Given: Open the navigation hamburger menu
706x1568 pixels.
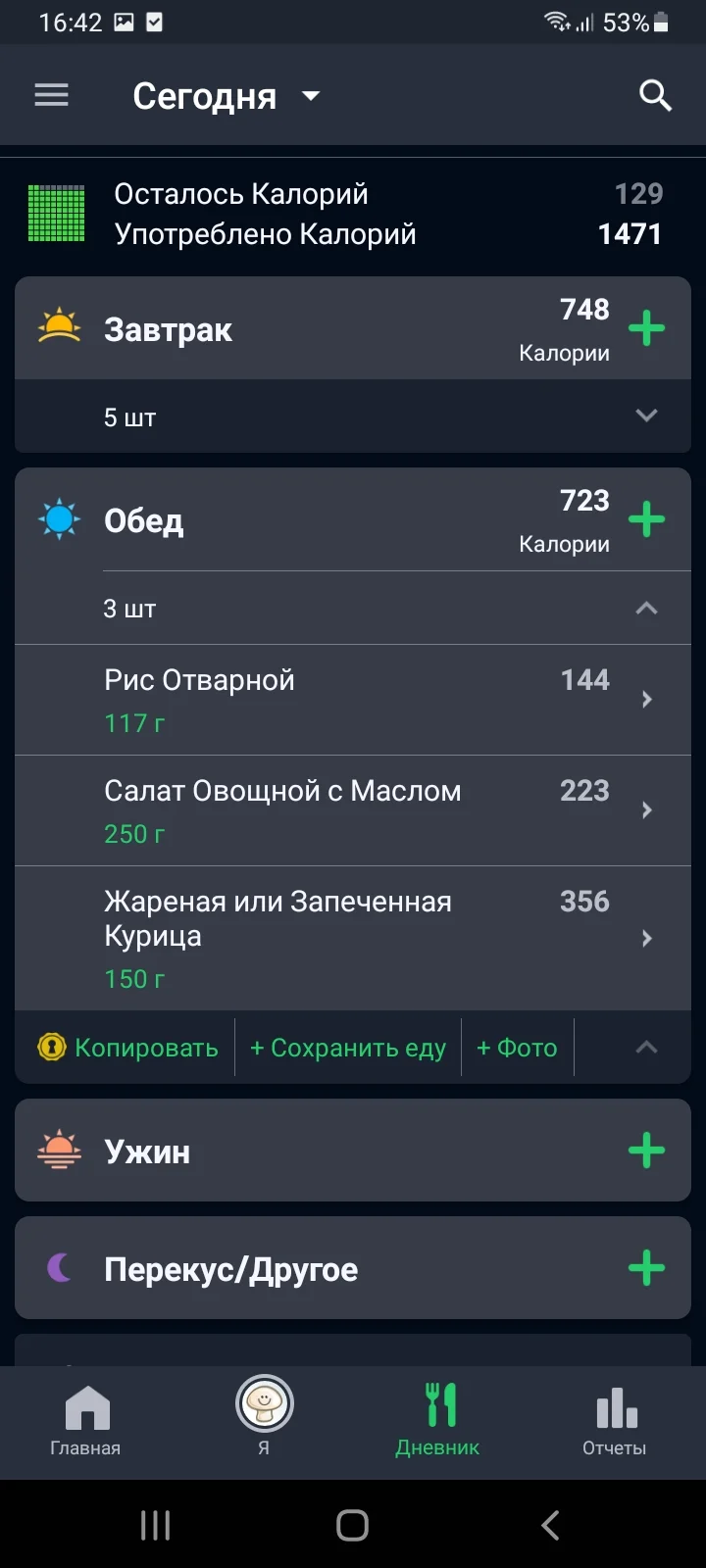Looking at the screenshot, I should [51, 95].
